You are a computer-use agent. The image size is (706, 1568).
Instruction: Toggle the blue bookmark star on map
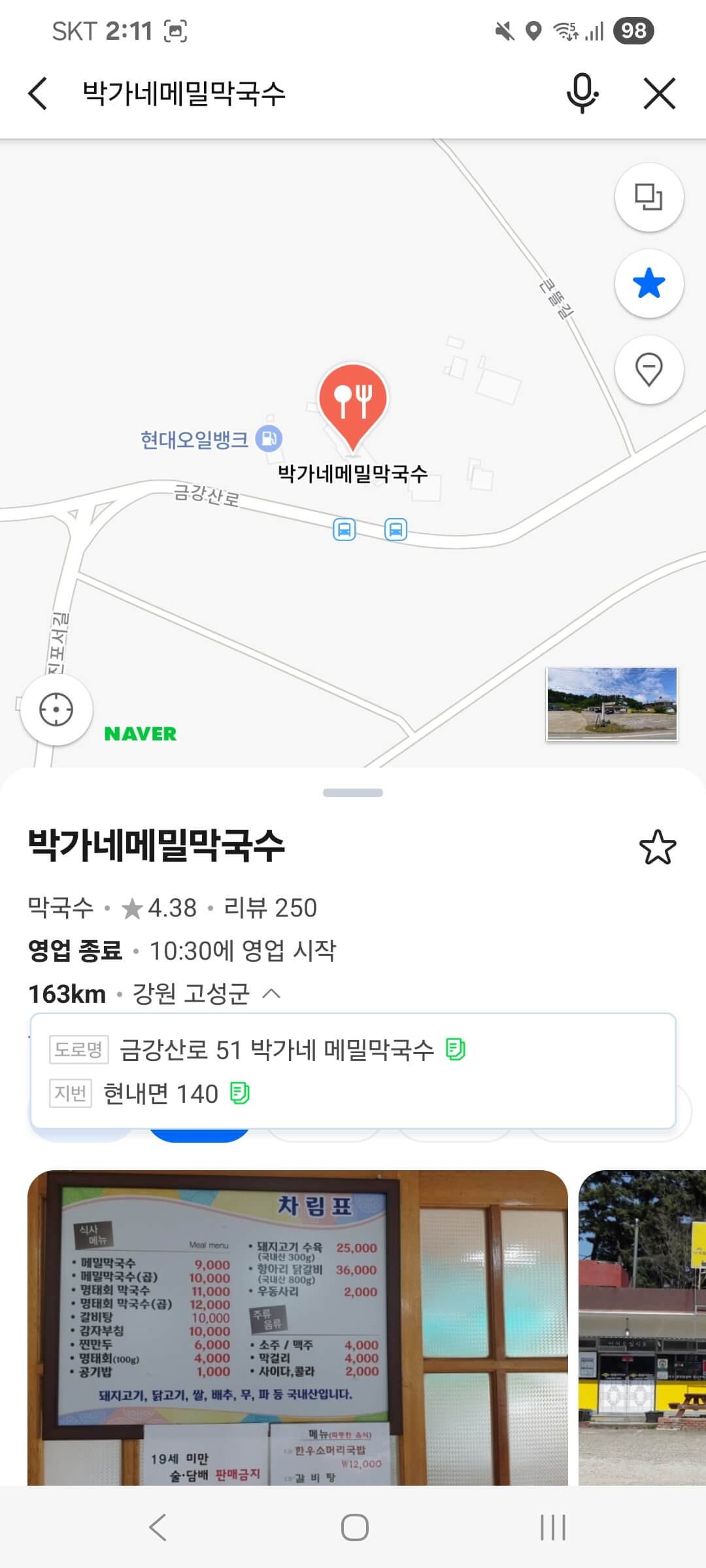click(649, 283)
